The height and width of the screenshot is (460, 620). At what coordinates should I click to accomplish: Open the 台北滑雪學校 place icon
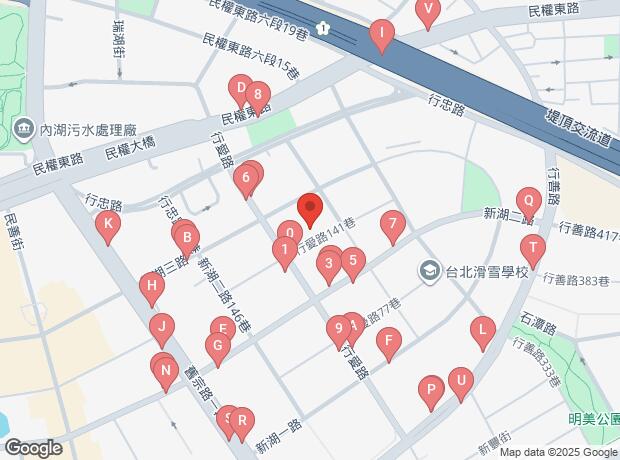[x=430, y=271]
